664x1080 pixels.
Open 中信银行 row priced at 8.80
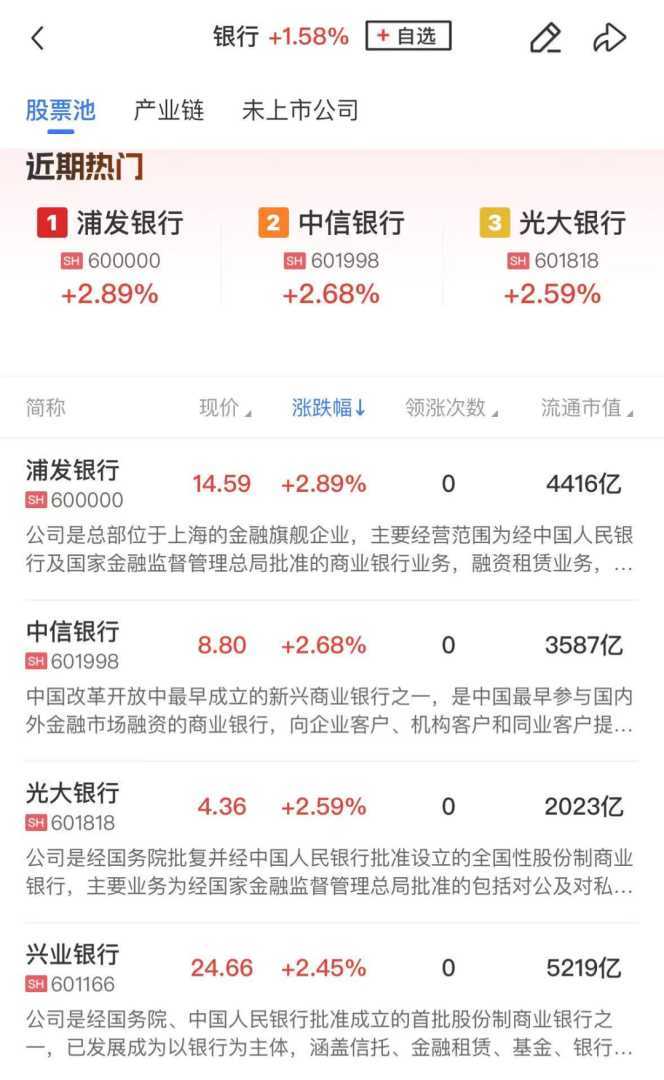(331, 646)
